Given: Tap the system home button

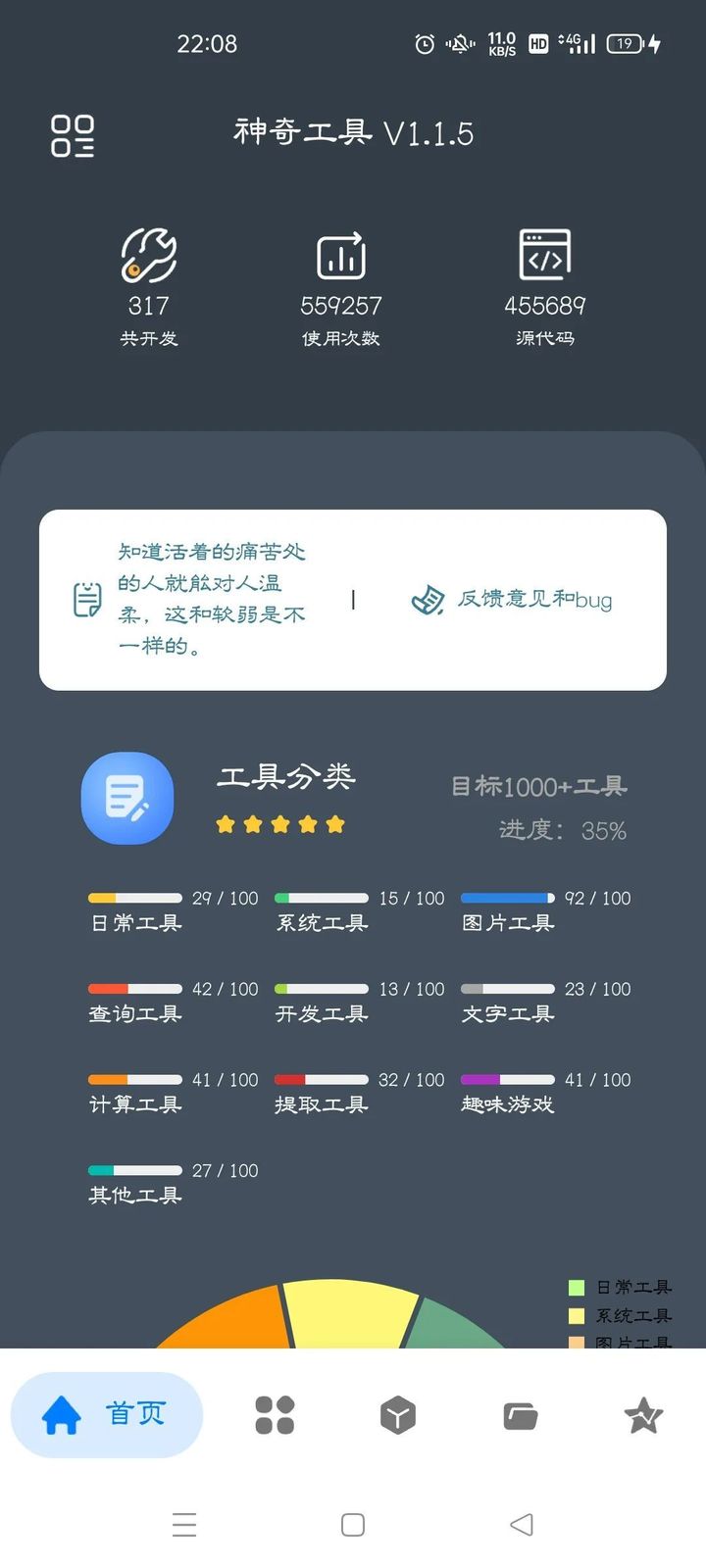Looking at the screenshot, I should (x=353, y=1524).
